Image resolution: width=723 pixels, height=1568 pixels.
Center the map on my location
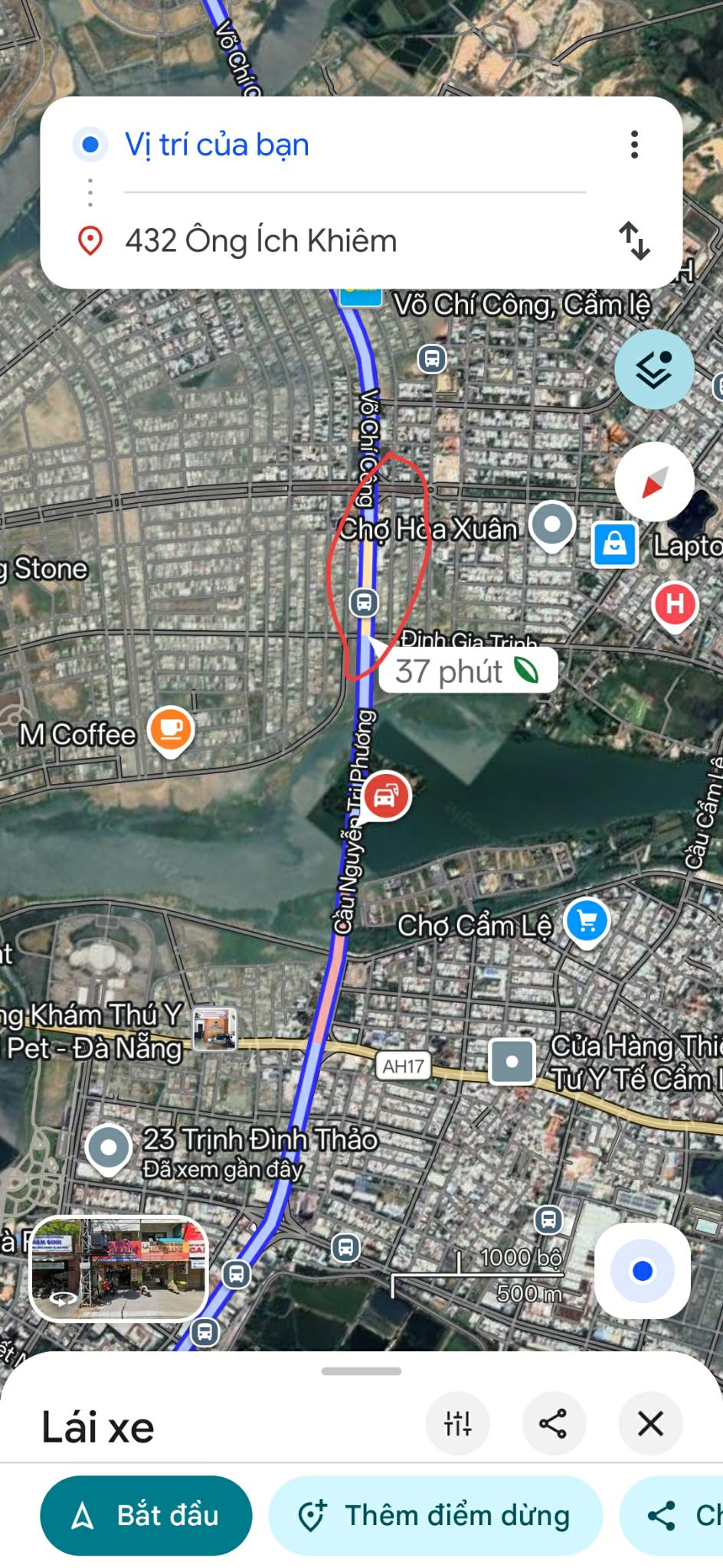[x=643, y=1271]
